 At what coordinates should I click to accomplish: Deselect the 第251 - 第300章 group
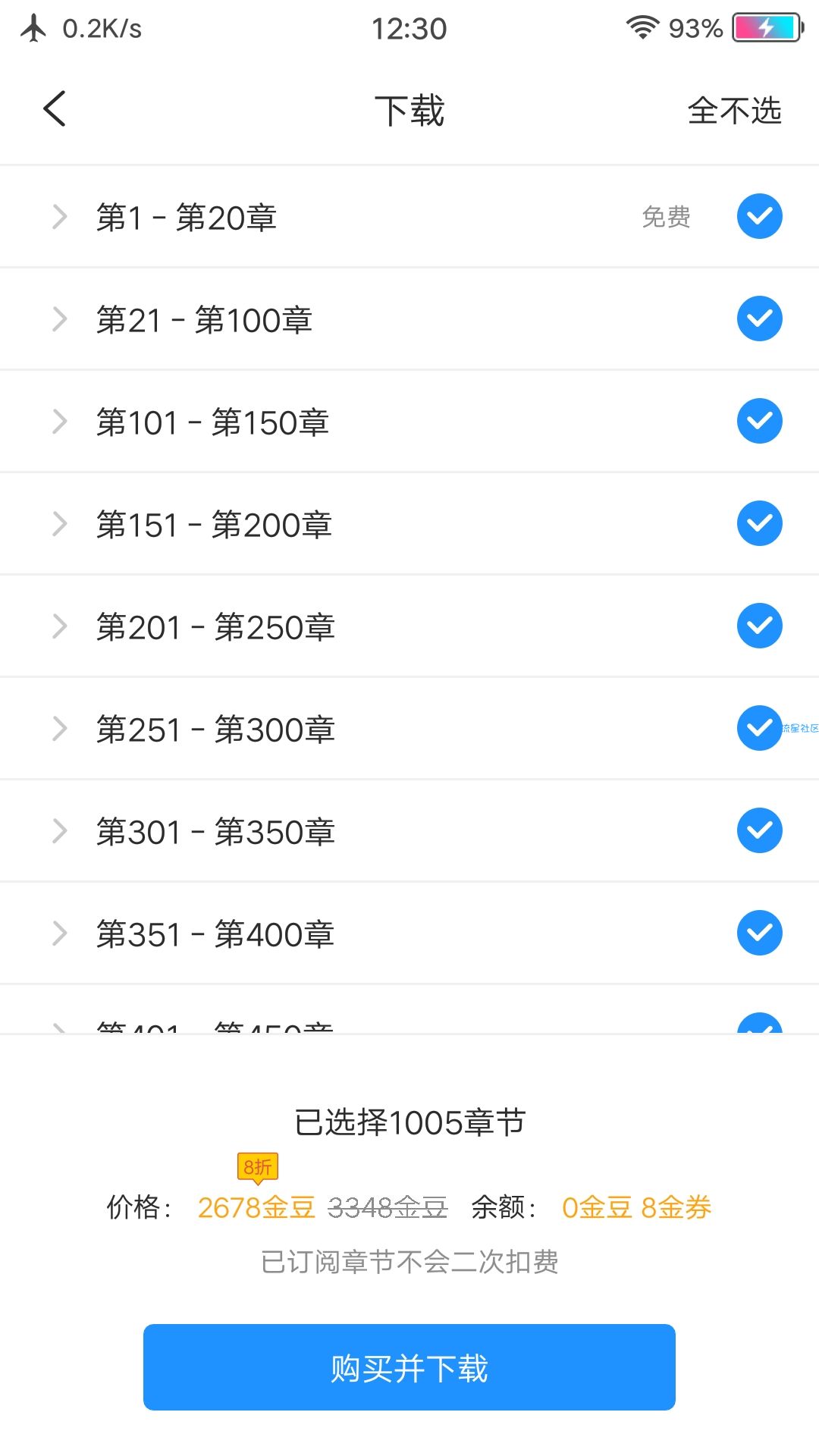point(760,728)
